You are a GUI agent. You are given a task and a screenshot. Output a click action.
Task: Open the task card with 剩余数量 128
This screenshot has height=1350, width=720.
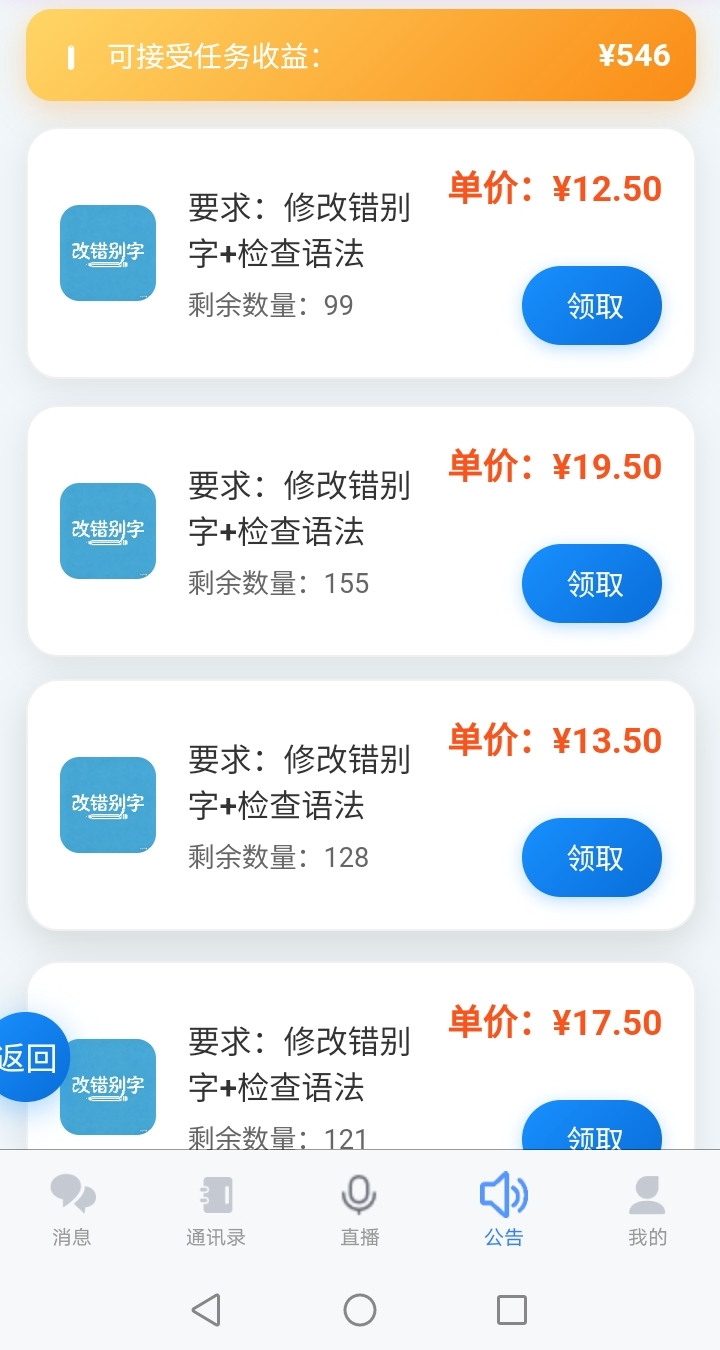tap(361, 805)
